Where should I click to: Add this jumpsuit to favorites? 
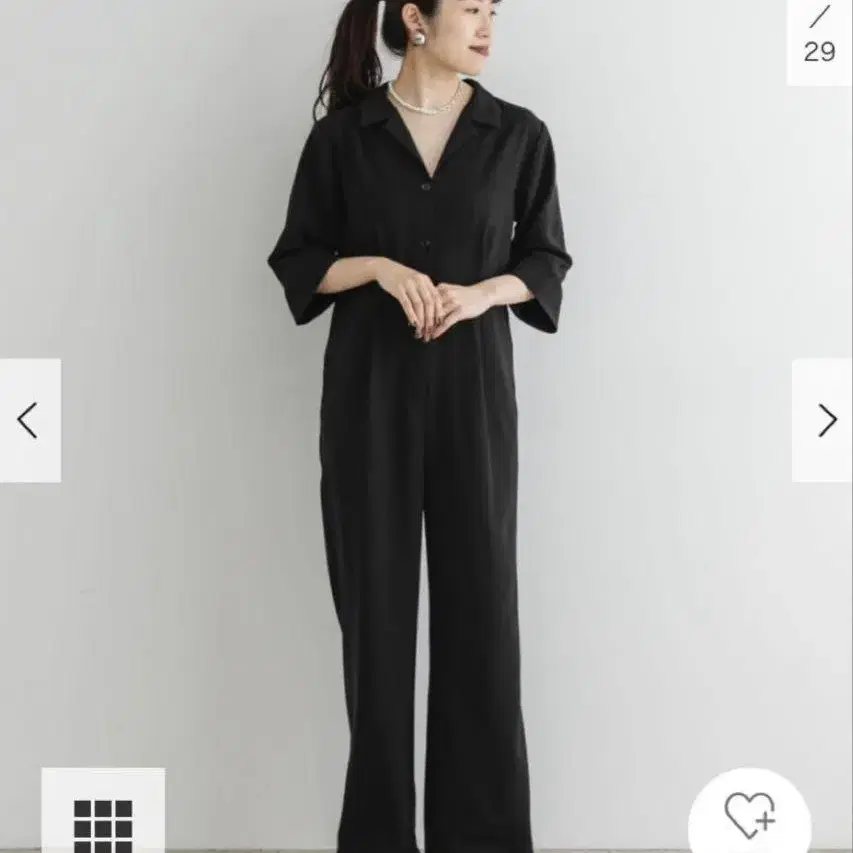[x=750, y=815]
